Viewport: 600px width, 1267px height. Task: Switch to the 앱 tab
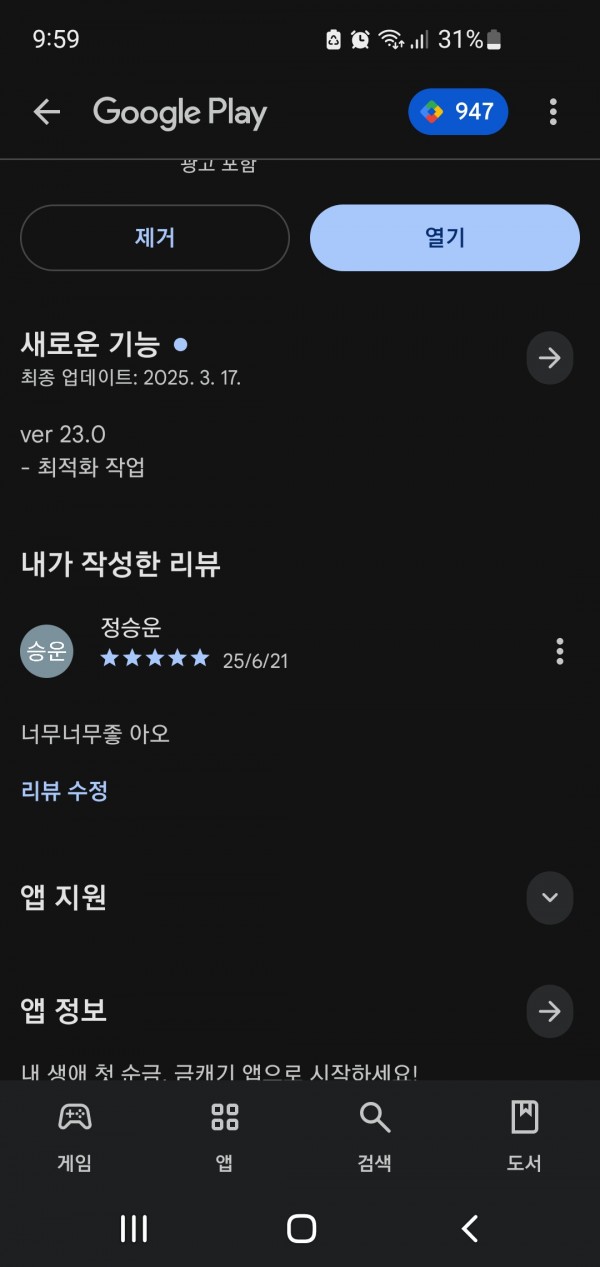click(x=225, y=1137)
